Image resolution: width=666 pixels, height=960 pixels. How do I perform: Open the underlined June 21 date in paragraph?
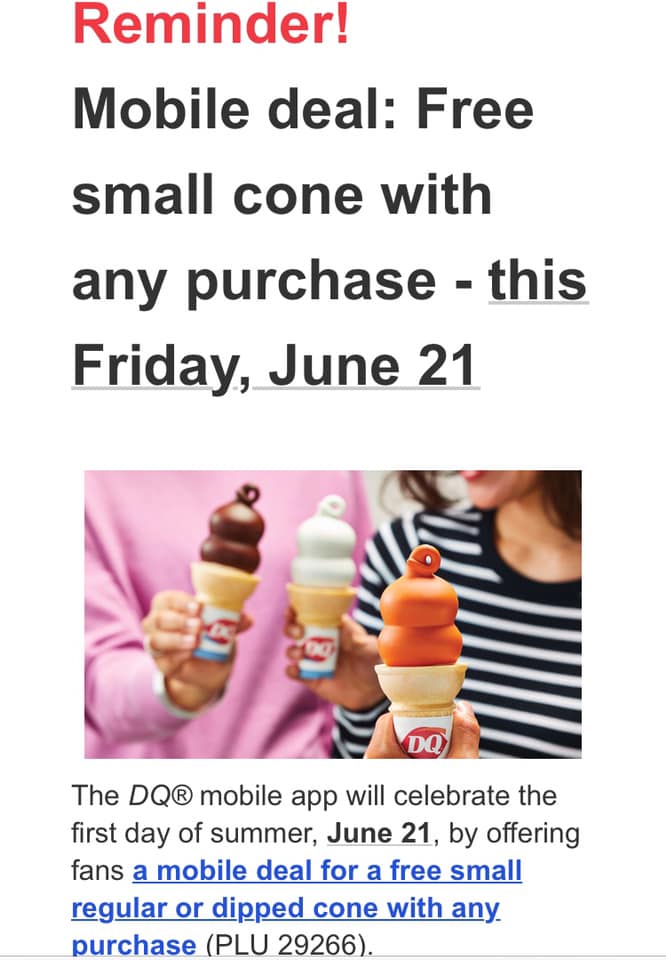pyautogui.click(x=378, y=833)
